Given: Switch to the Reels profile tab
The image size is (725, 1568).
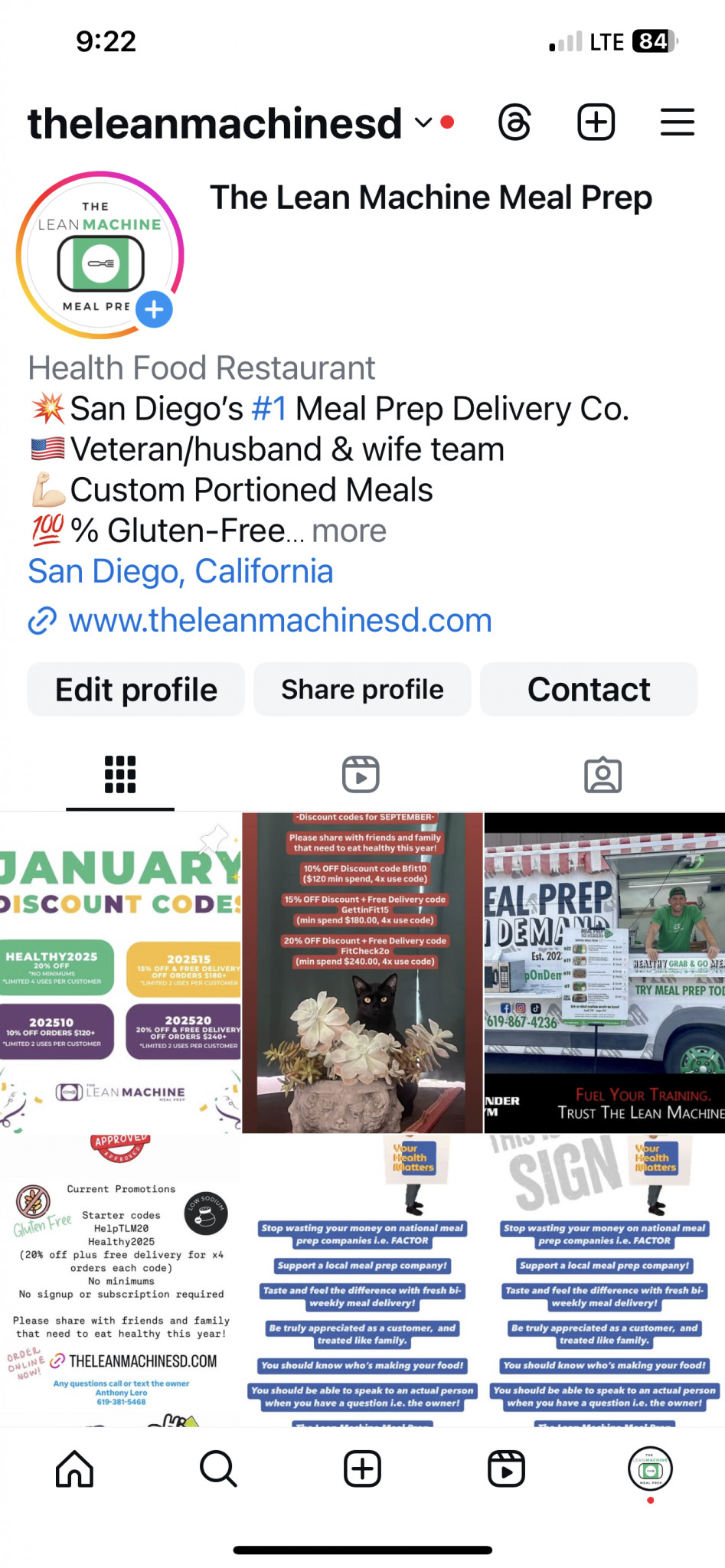Looking at the screenshot, I should pos(361,774).
